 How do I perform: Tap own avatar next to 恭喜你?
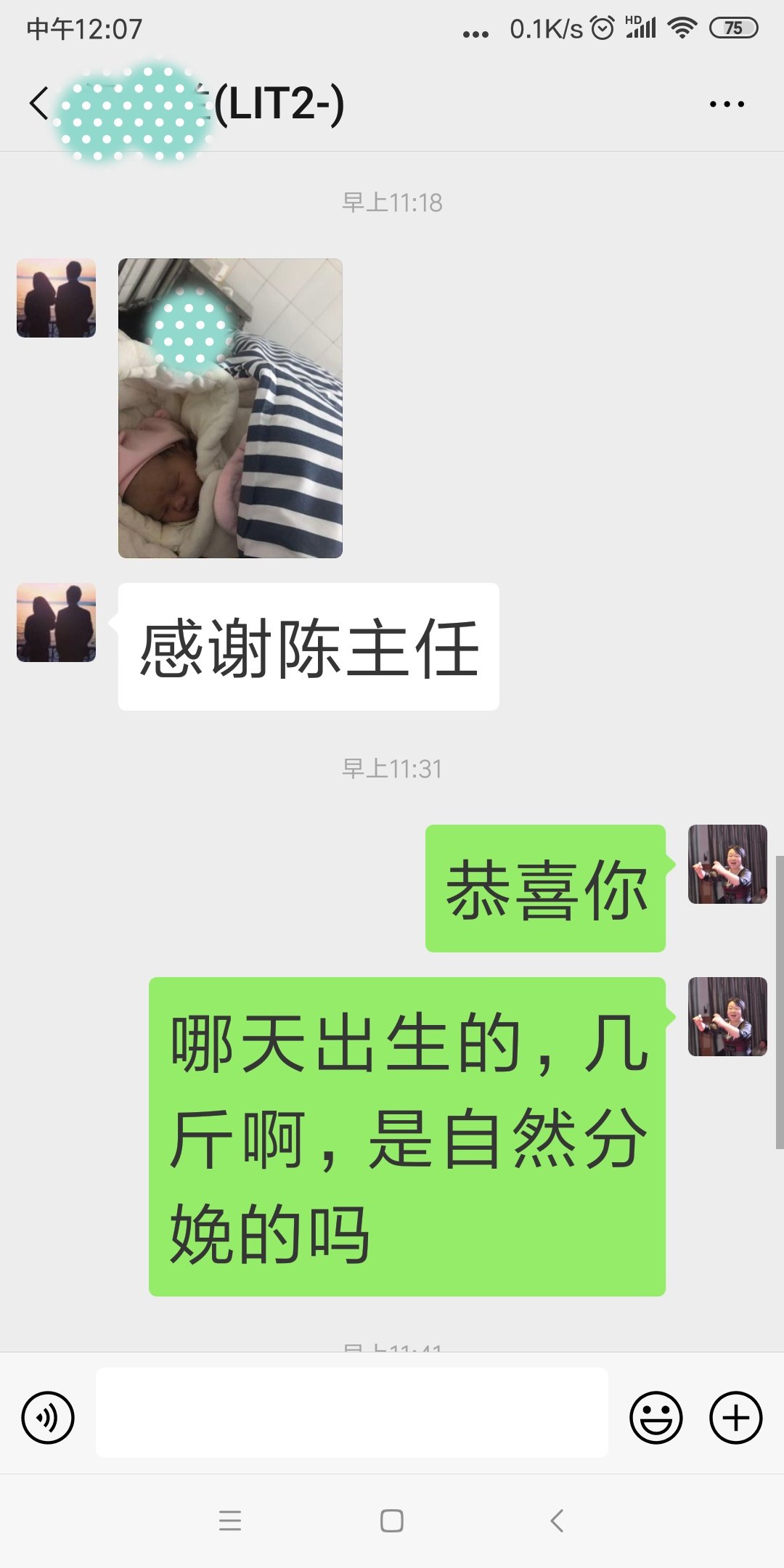pos(727,864)
